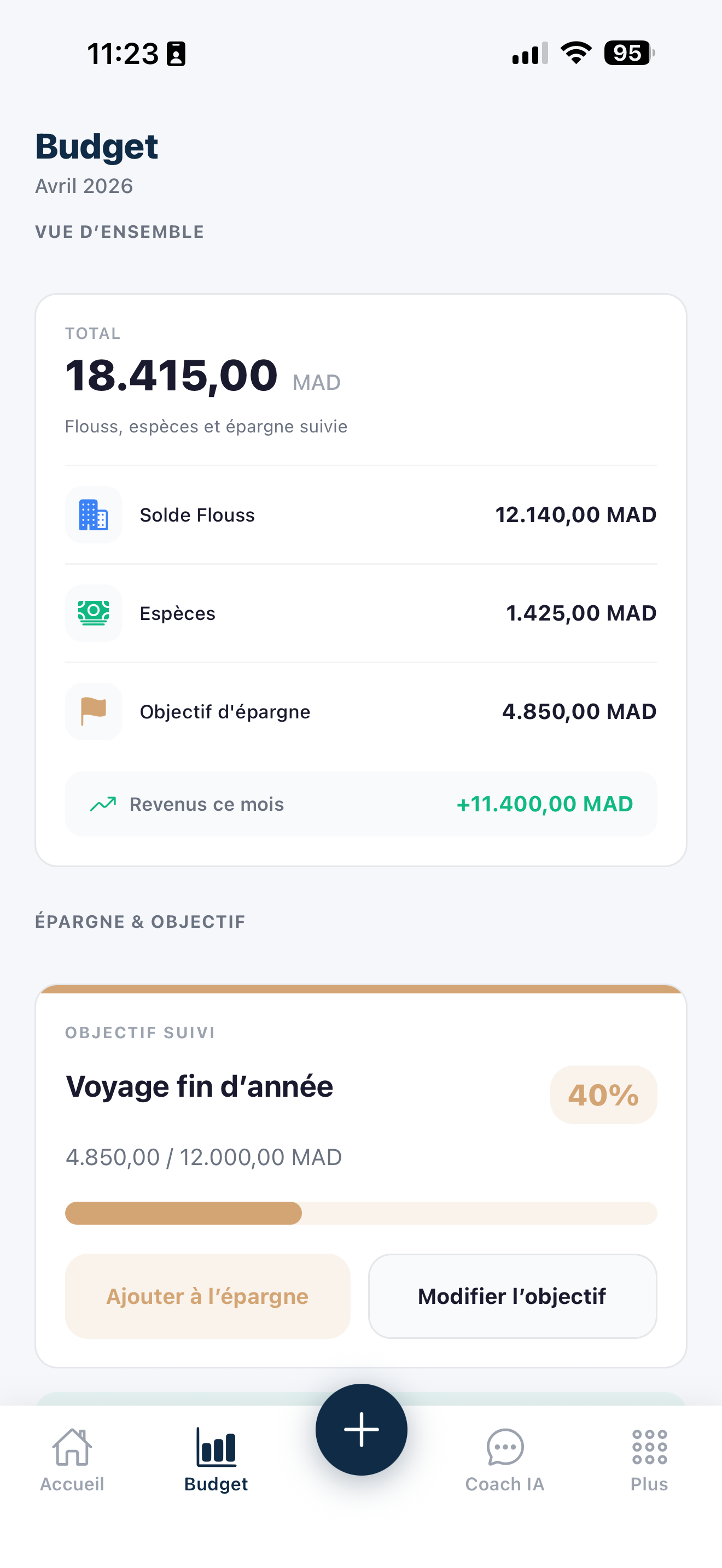Switch to the Accueil tab

[72, 1461]
